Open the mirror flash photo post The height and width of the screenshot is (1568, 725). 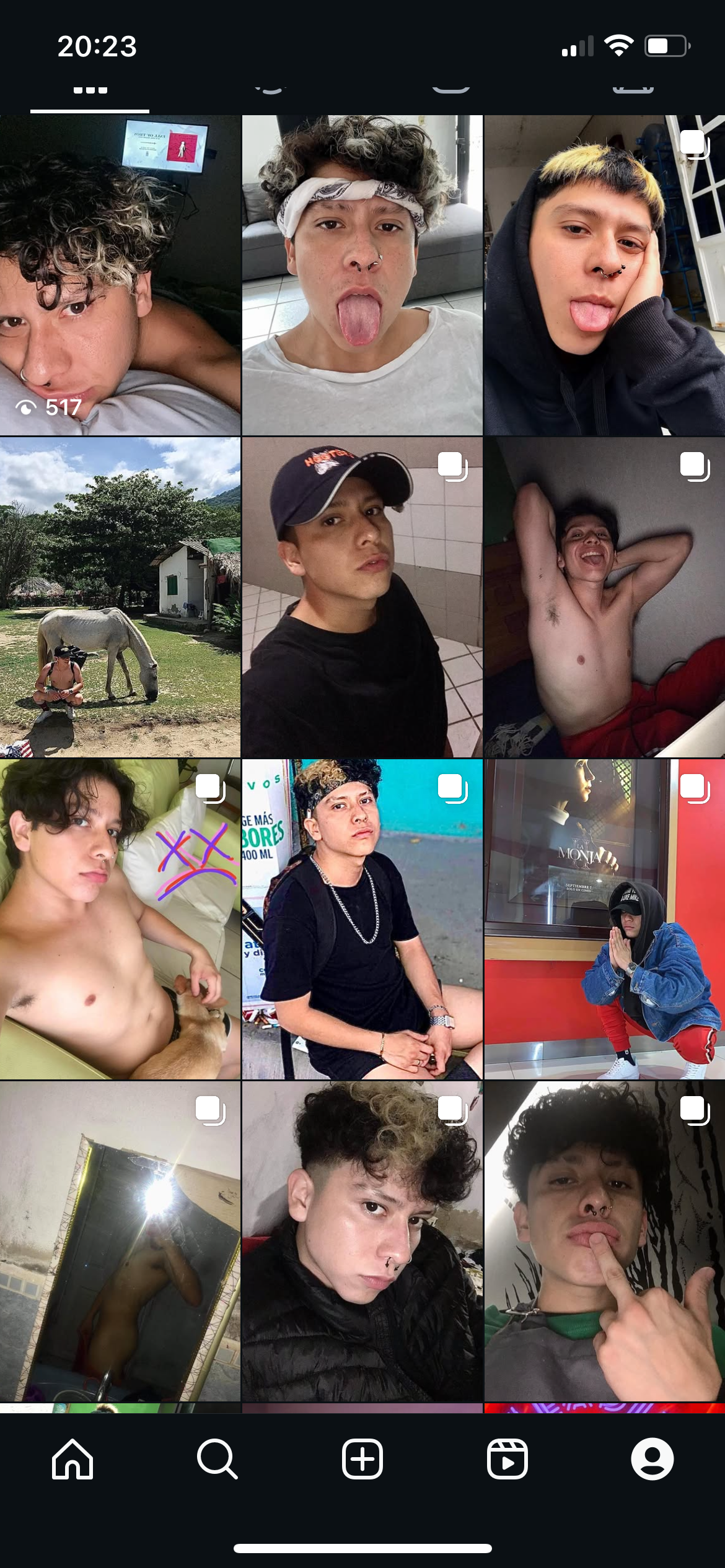pos(120,1241)
